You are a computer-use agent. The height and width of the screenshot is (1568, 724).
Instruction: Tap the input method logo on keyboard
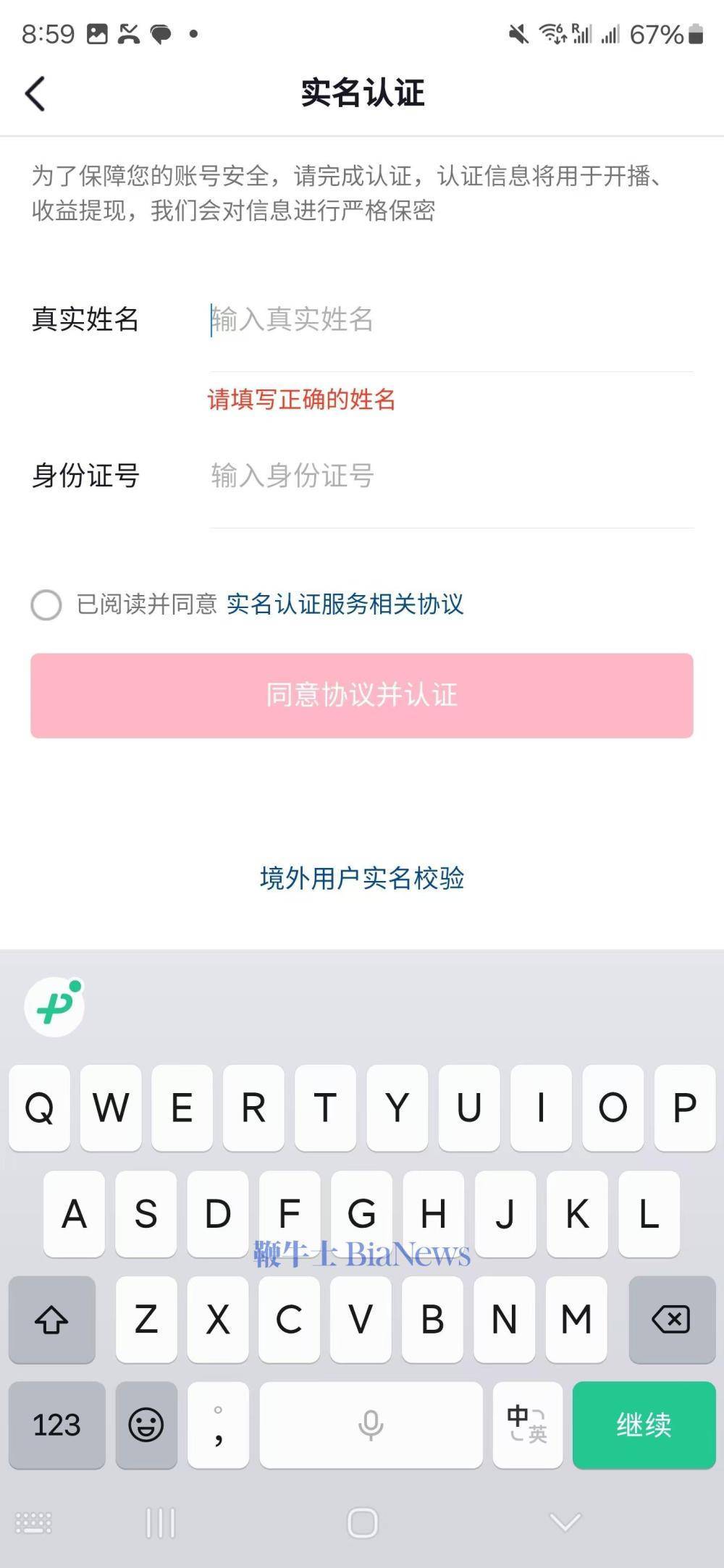pos(54,1006)
